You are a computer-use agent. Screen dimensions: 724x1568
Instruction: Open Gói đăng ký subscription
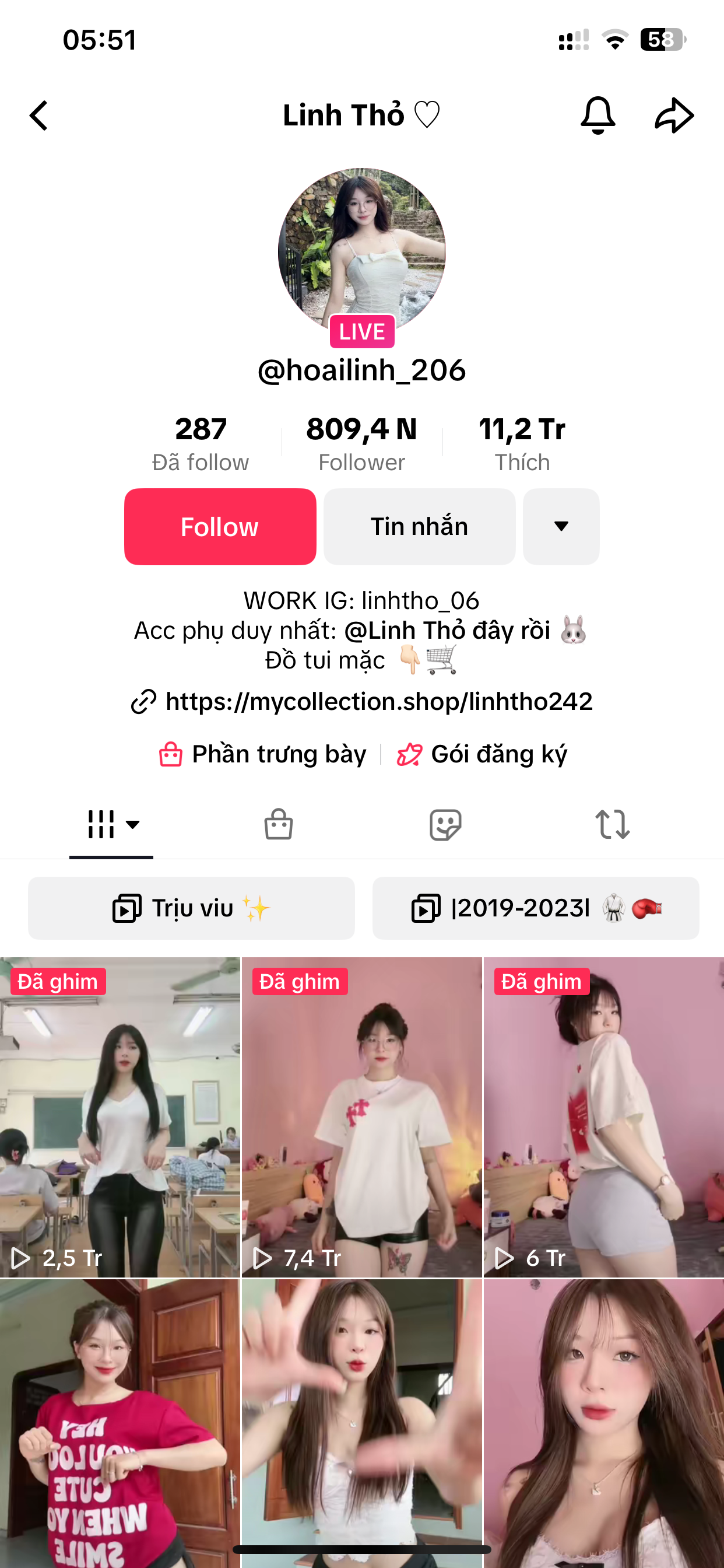click(x=482, y=755)
